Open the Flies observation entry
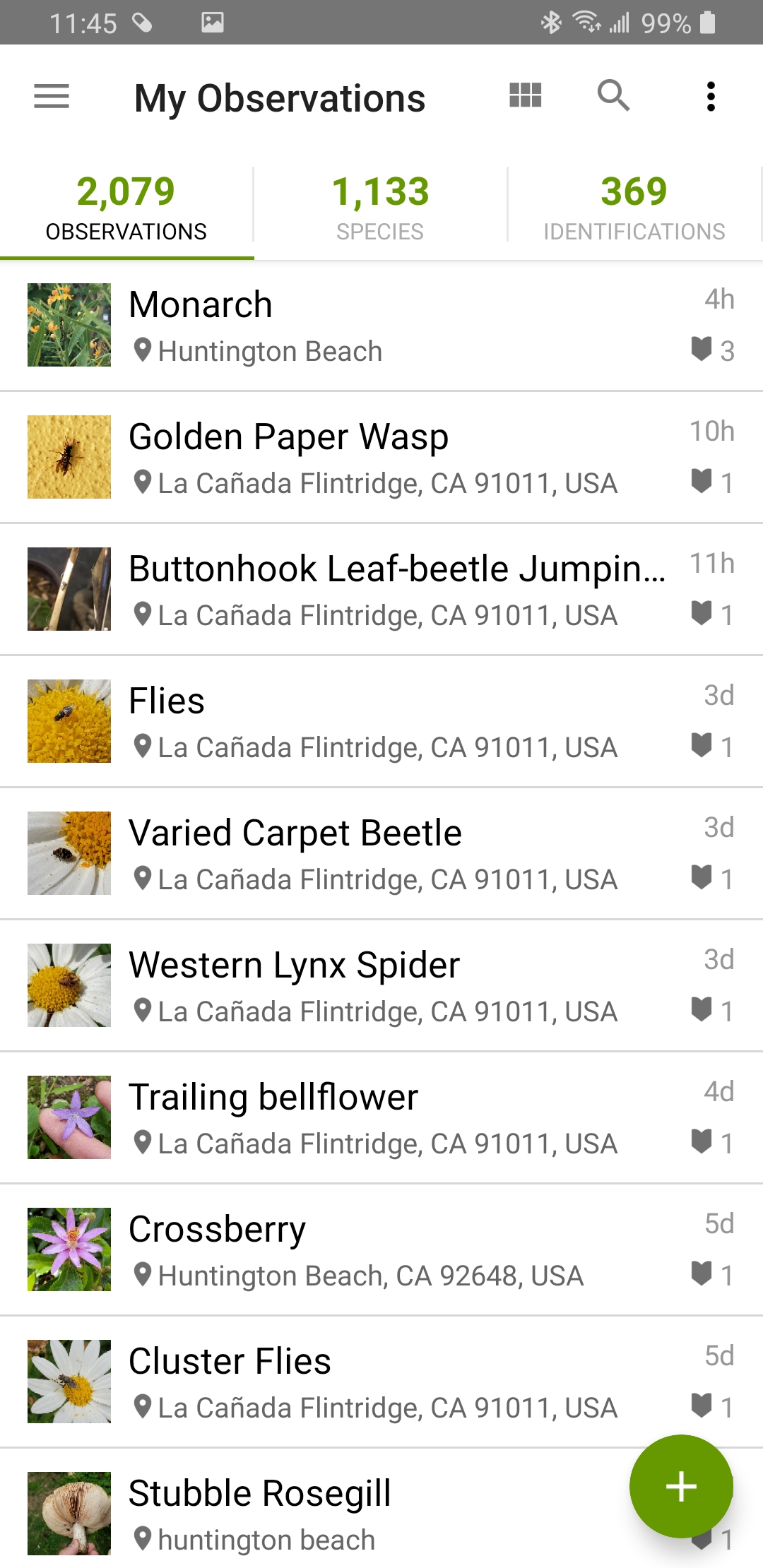Screen dimensions: 763x1568 (381, 721)
